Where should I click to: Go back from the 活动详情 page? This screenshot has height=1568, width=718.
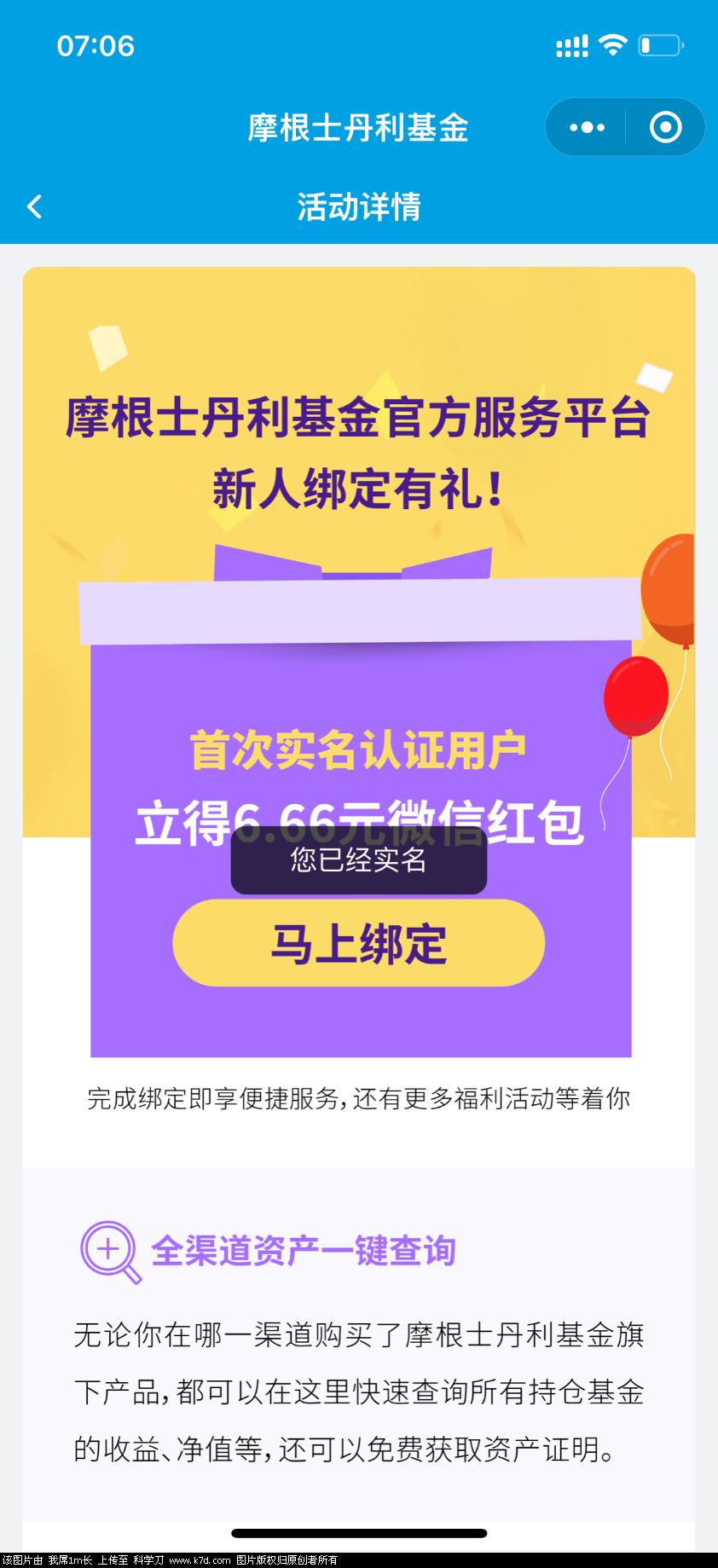35,206
